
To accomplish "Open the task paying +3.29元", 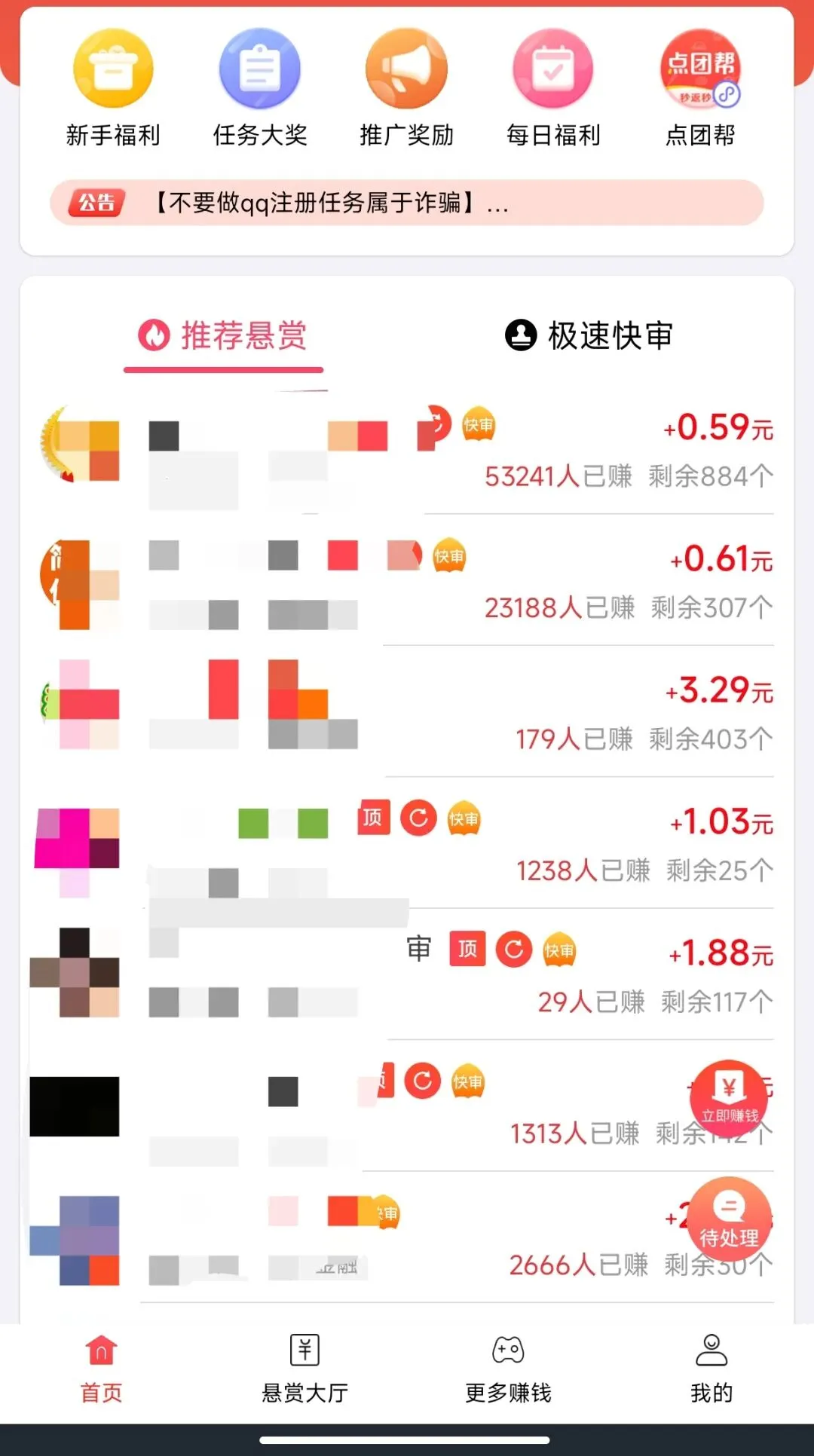I will click(x=407, y=713).
